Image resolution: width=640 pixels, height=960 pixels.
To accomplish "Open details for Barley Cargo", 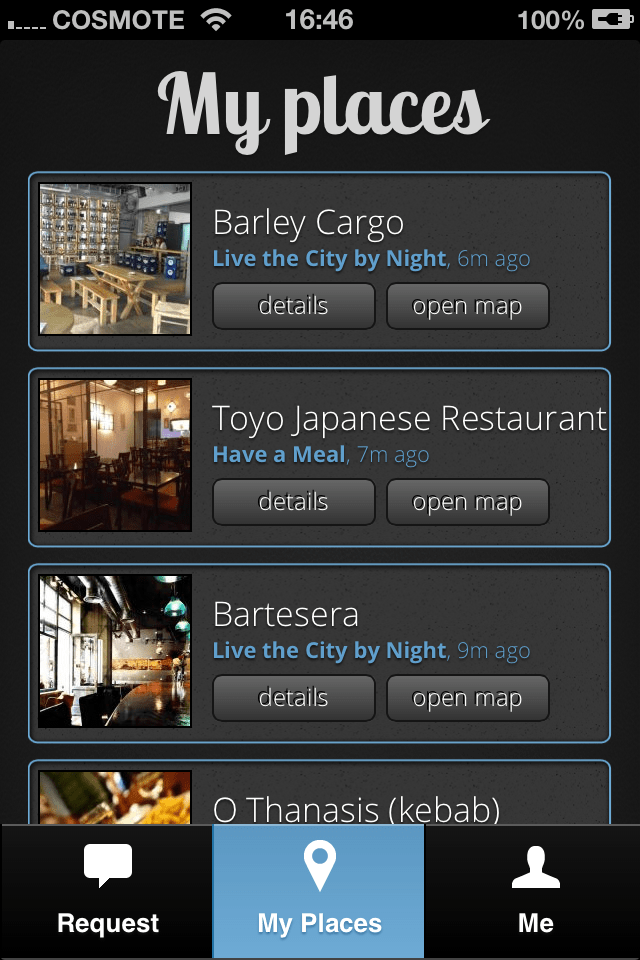I will pyautogui.click(x=293, y=306).
